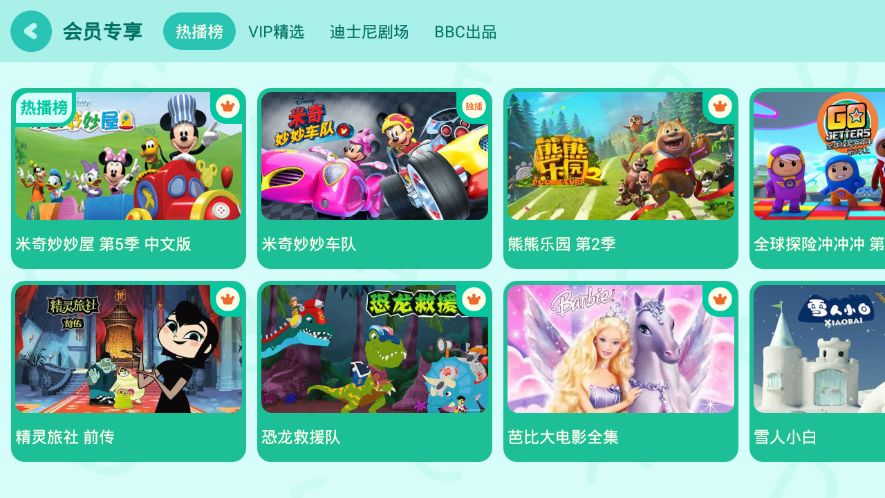This screenshot has width=885, height=498.
Task: Open the 恐龙救援队 card
Action: click(x=374, y=371)
